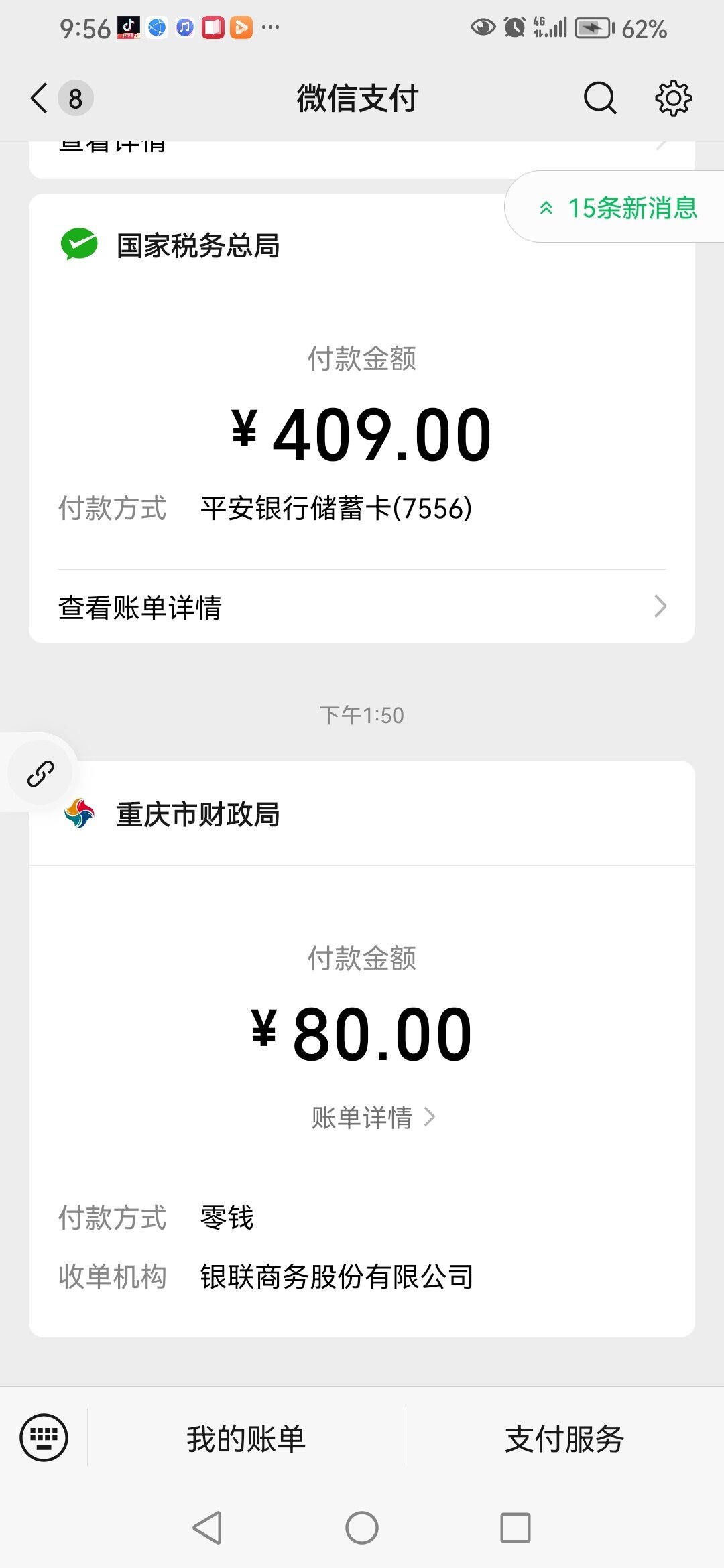Open search in WeChat Pay

tap(600, 99)
